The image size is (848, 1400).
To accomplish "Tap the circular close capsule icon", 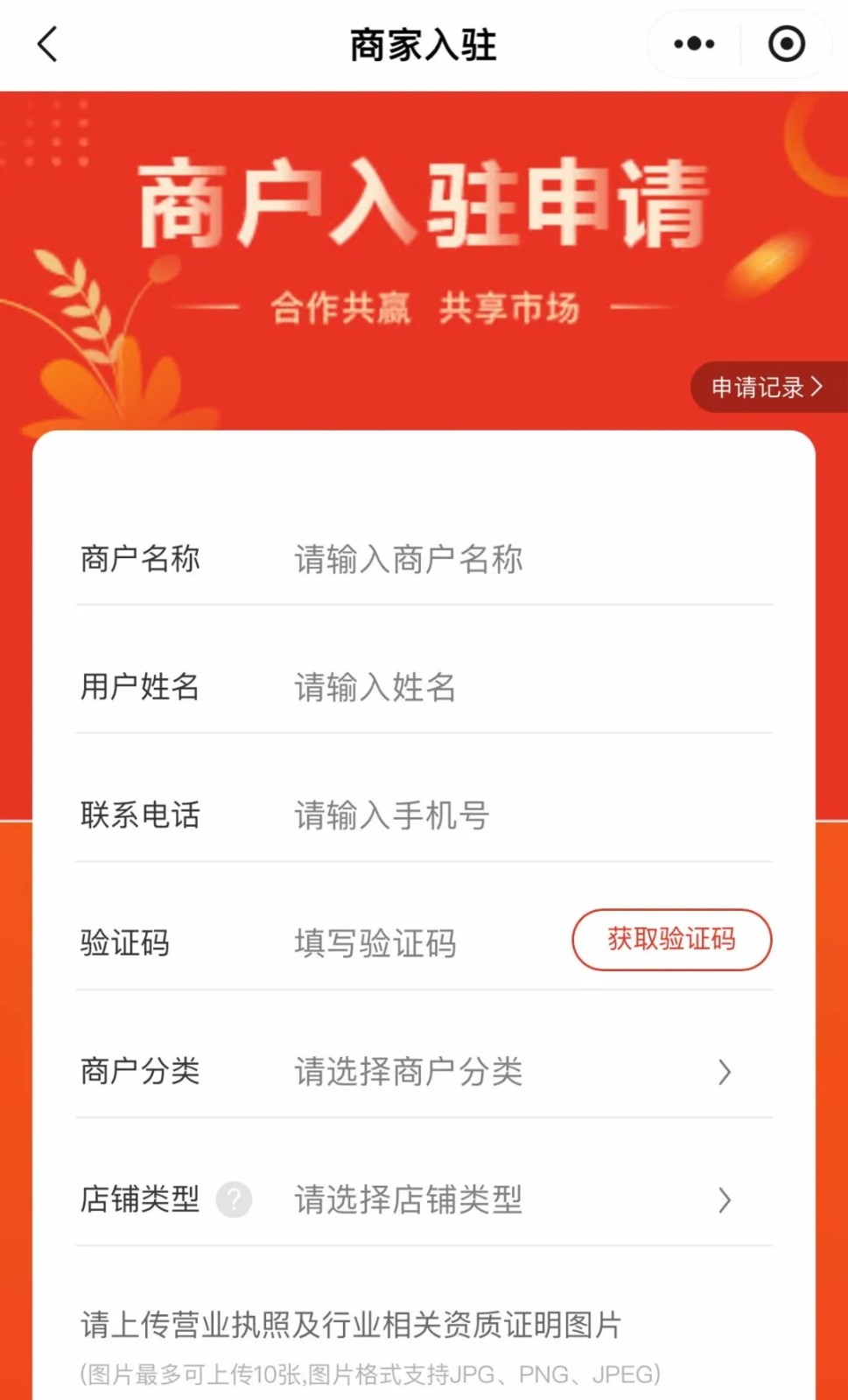I will click(x=785, y=43).
